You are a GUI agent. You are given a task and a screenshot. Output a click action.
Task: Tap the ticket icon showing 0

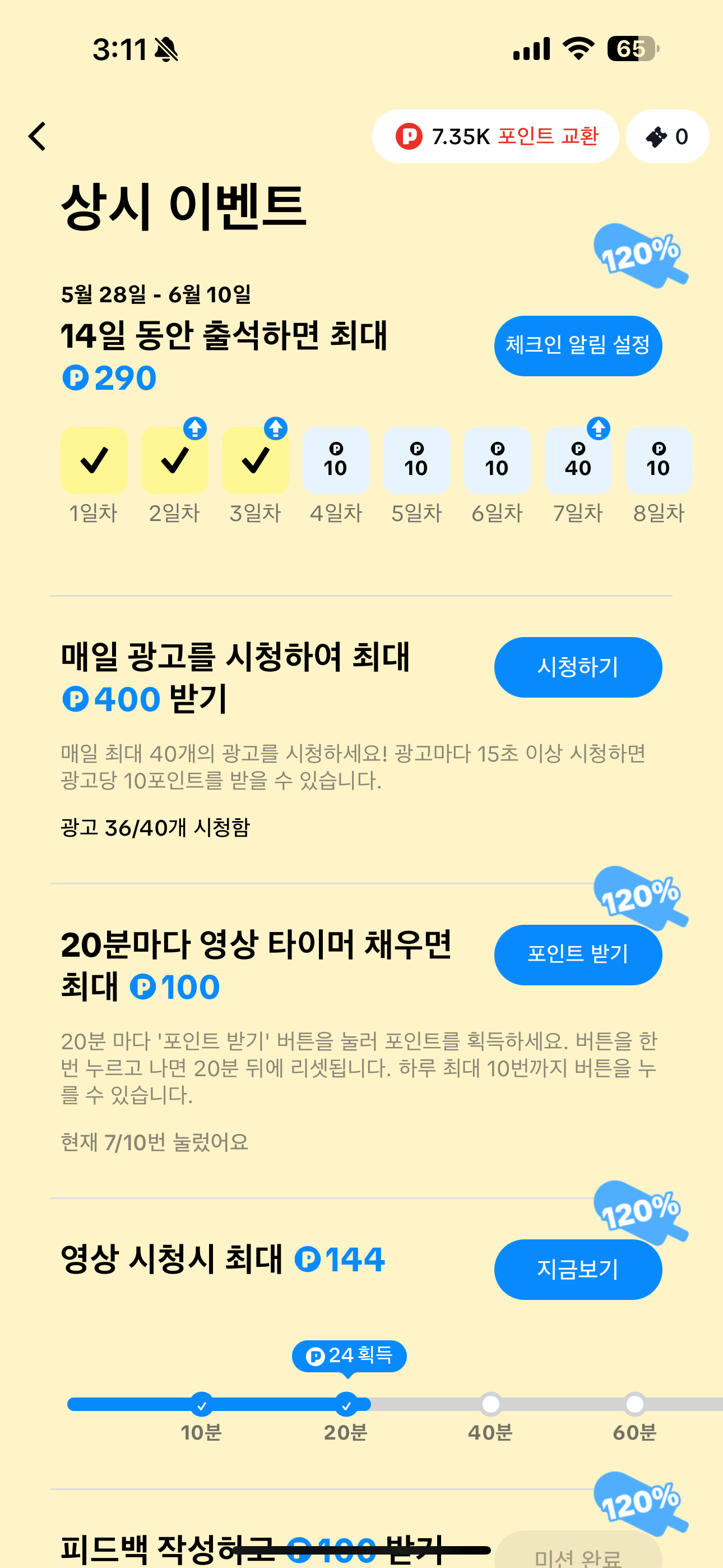click(x=667, y=136)
